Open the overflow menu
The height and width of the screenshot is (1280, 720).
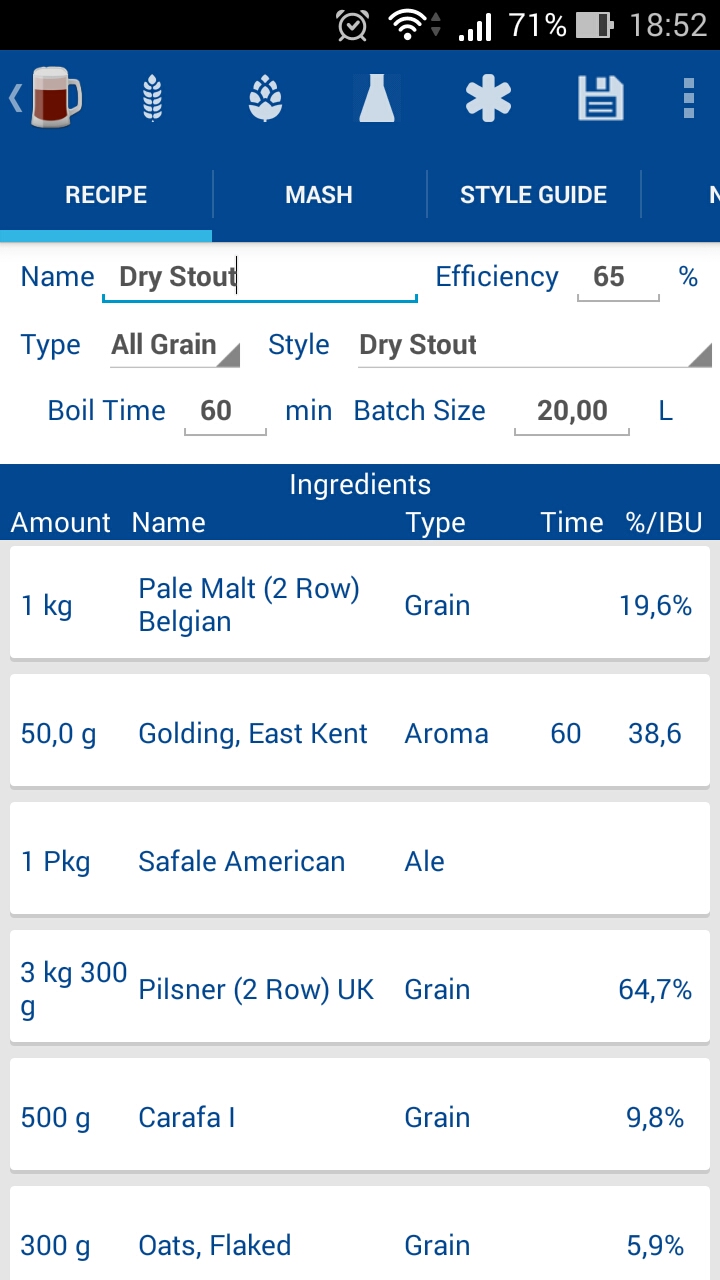tap(688, 98)
